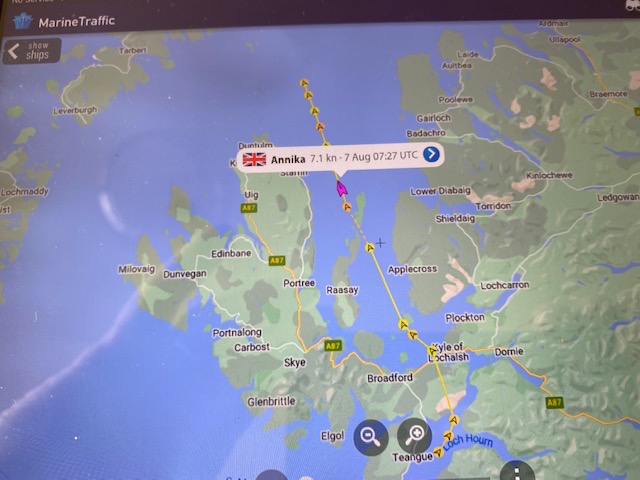Zoom out the map
The width and height of the screenshot is (640, 480).
click(371, 436)
